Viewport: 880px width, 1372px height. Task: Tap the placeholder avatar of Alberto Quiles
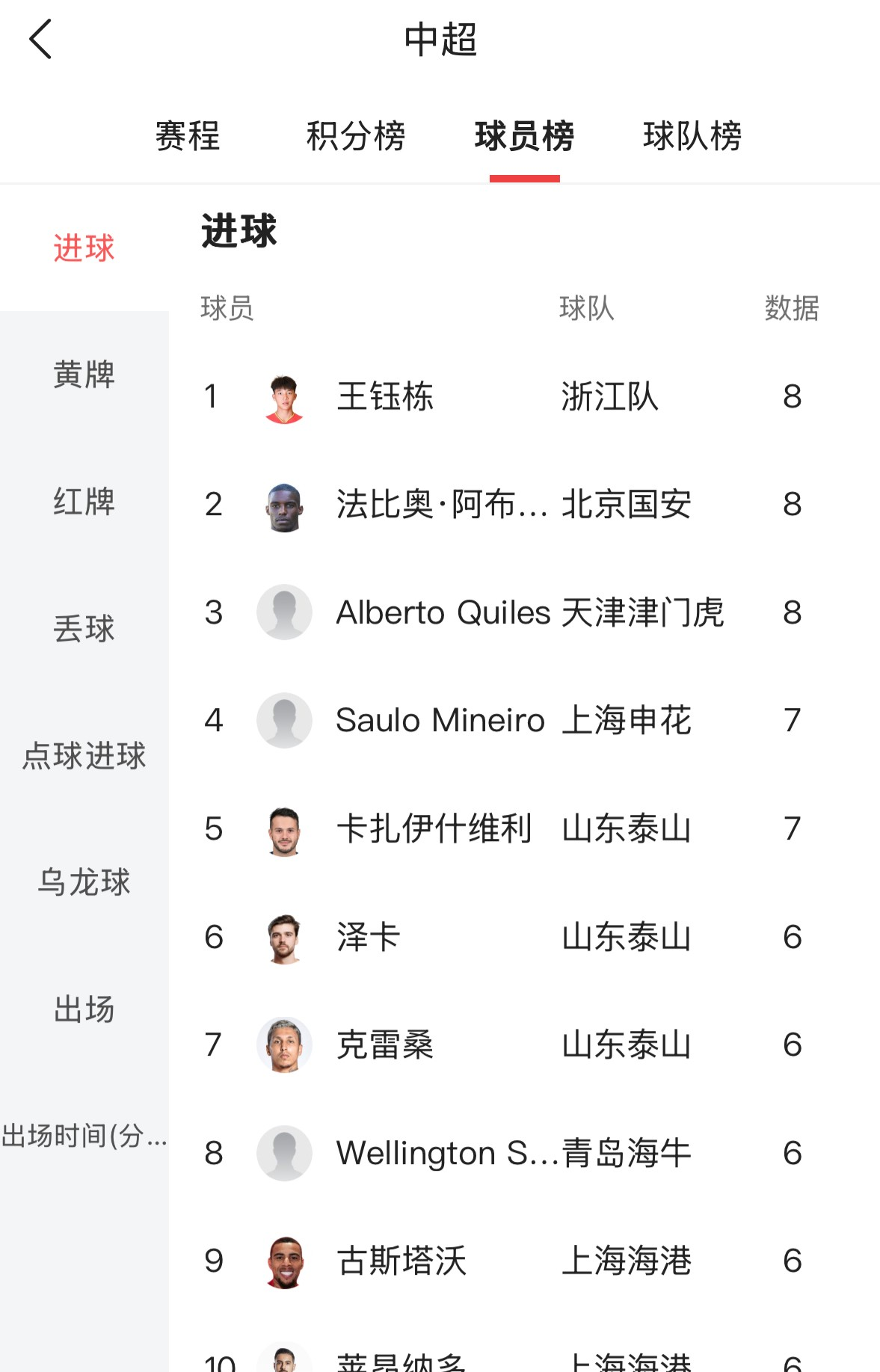(284, 612)
